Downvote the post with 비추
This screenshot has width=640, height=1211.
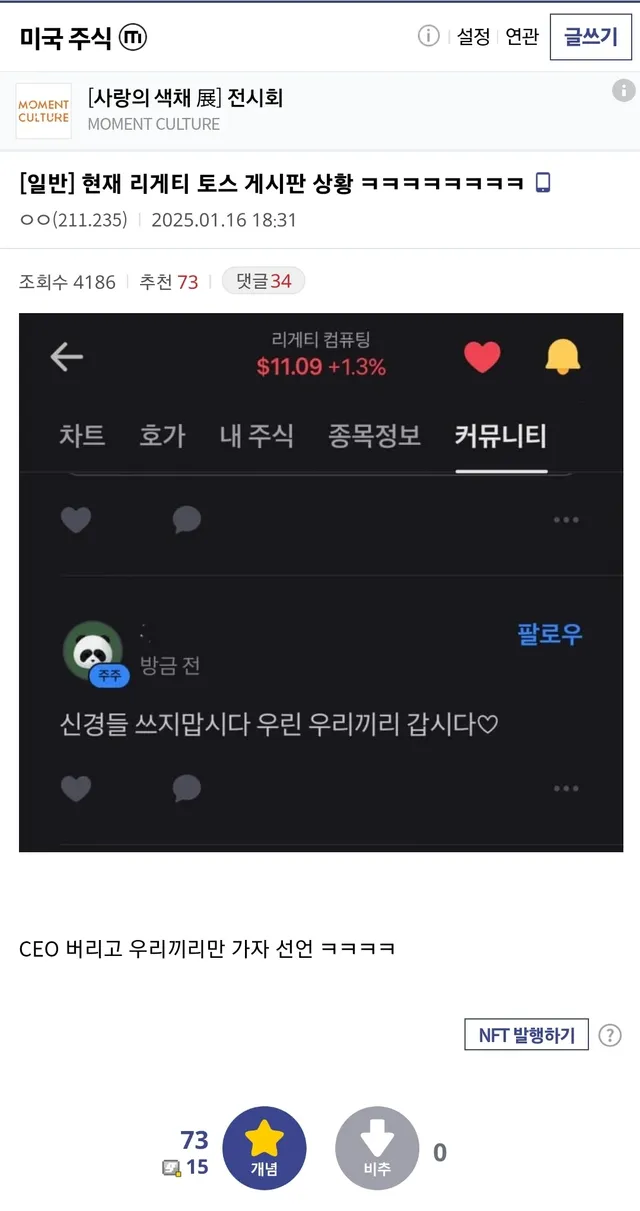coord(377,1148)
